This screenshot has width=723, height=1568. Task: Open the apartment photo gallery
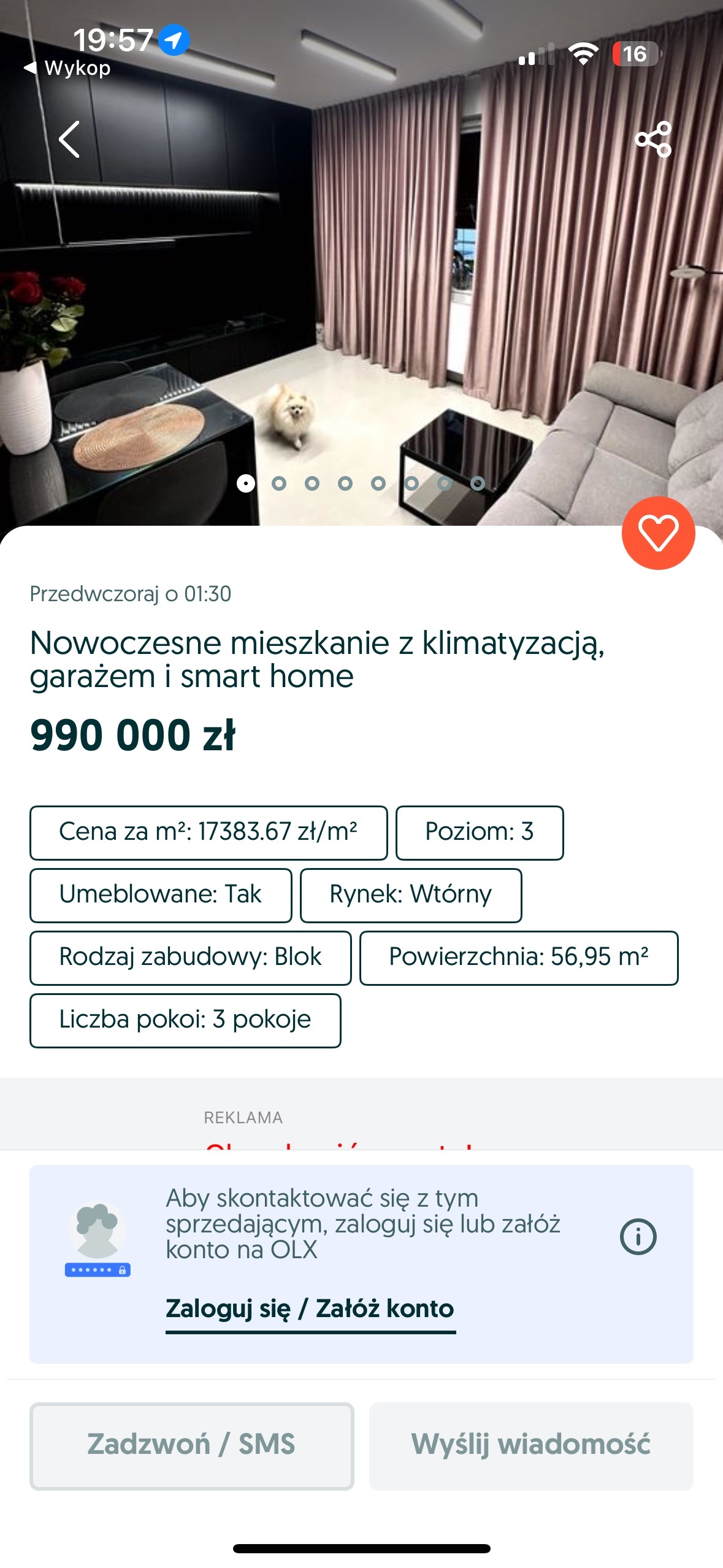click(361, 307)
